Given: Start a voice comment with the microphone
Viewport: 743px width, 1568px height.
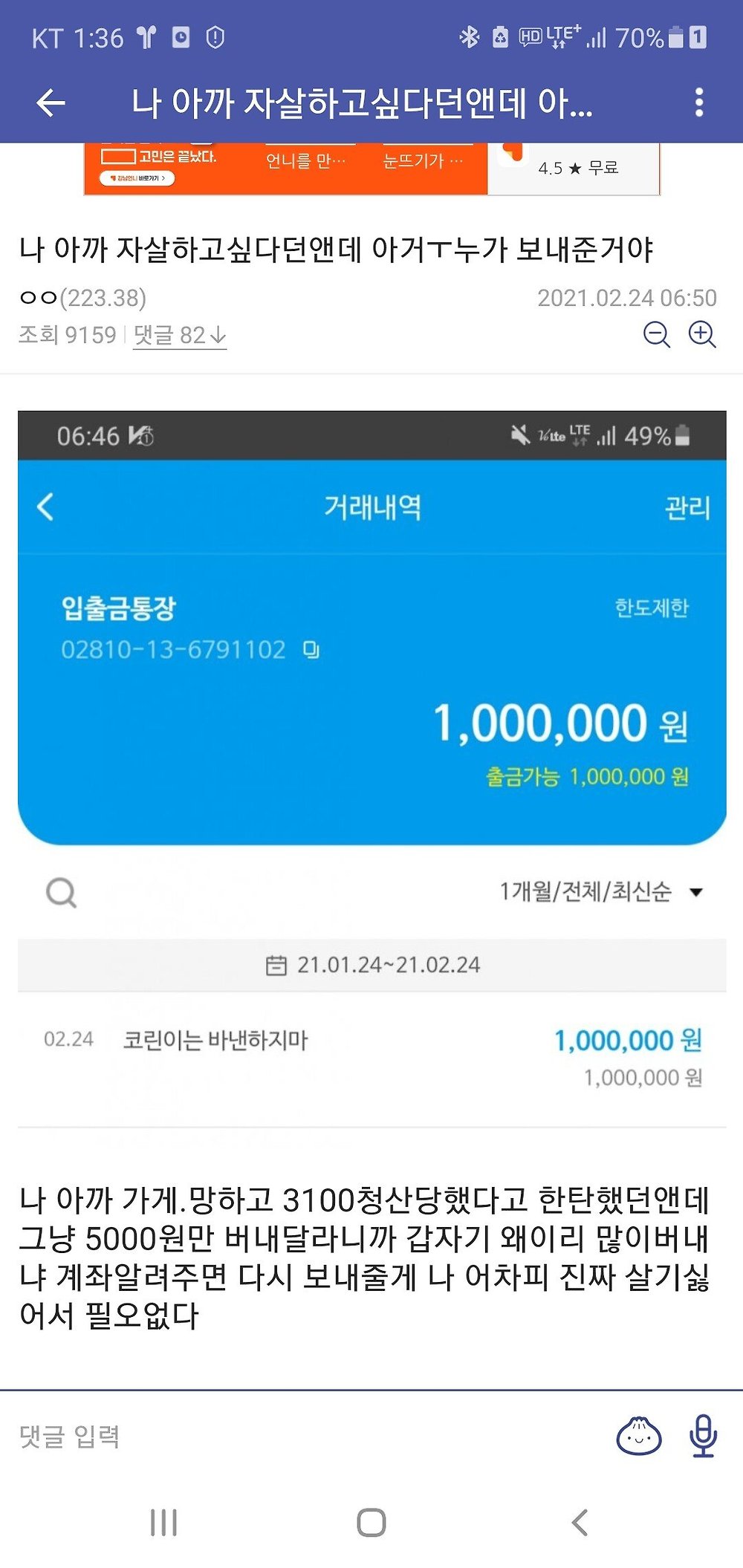Looking at the screenshot, I should point(703,1437).
